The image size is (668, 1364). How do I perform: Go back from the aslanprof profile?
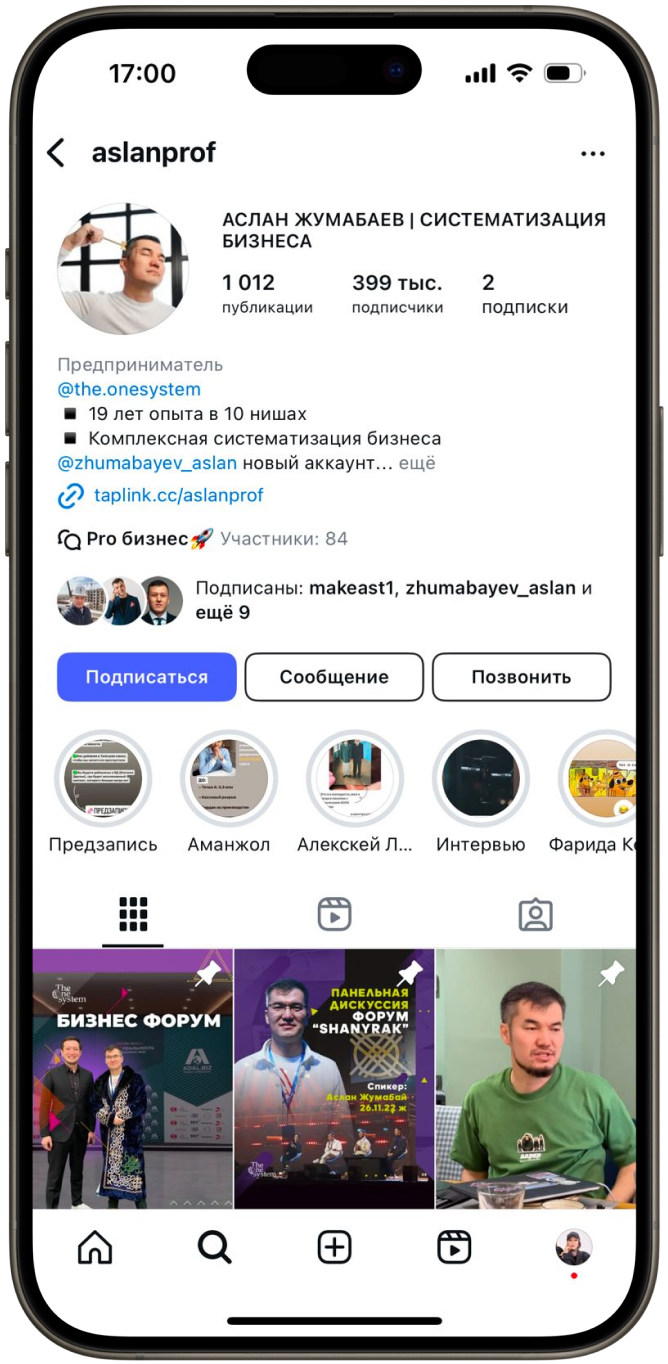coord(56,153)
